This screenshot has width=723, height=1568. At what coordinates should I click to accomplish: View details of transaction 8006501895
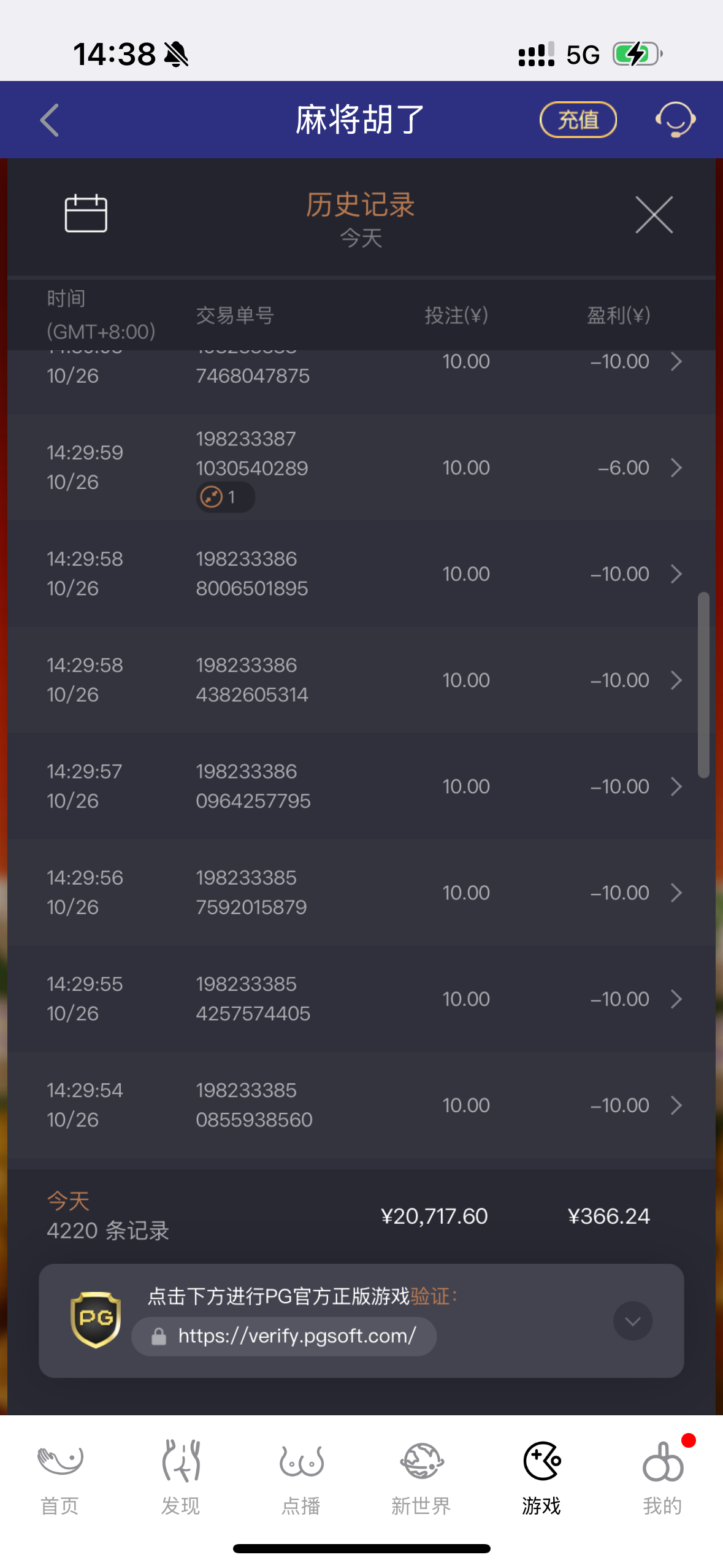[676, 574]
